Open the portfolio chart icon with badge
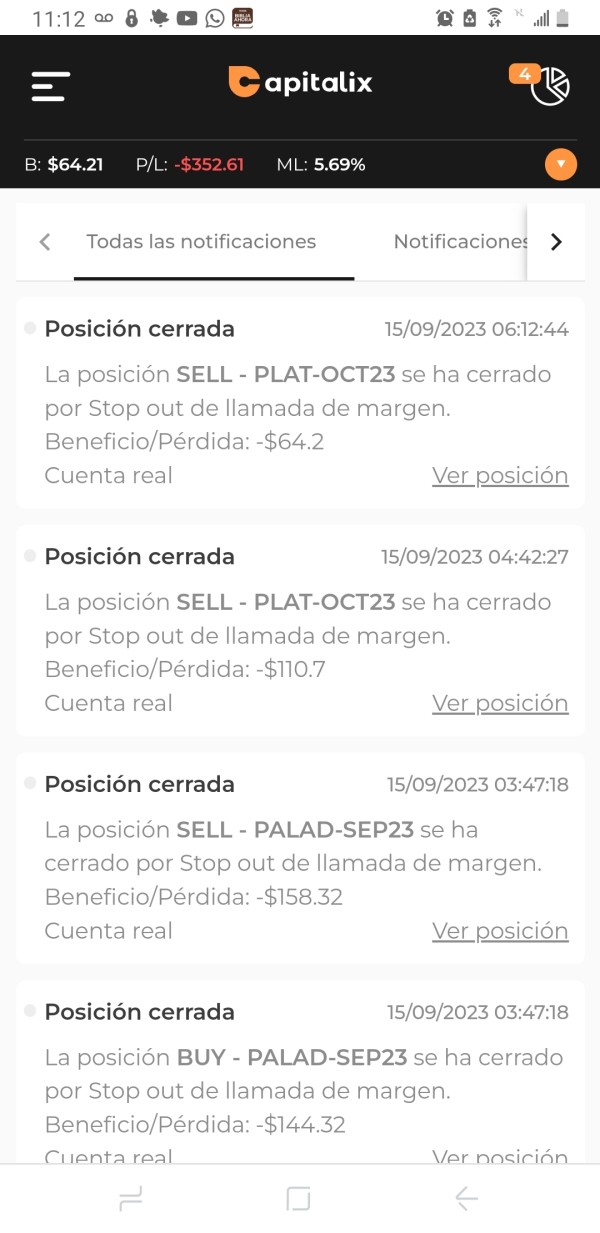The height and width of the screenshot is (1233, 600). click(548, 87)
